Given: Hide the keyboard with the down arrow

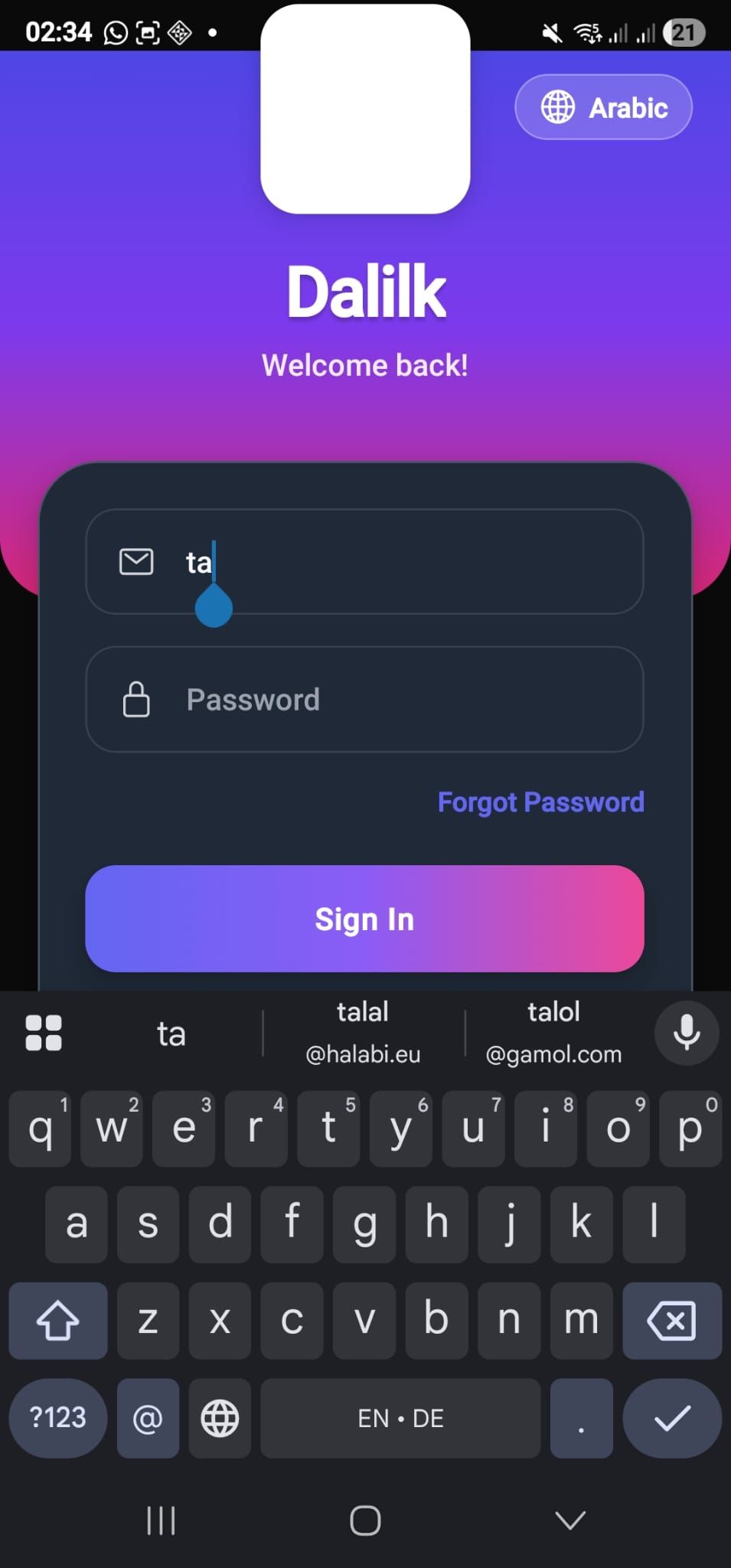Looking at the screenshot, I should [569, 1520].
